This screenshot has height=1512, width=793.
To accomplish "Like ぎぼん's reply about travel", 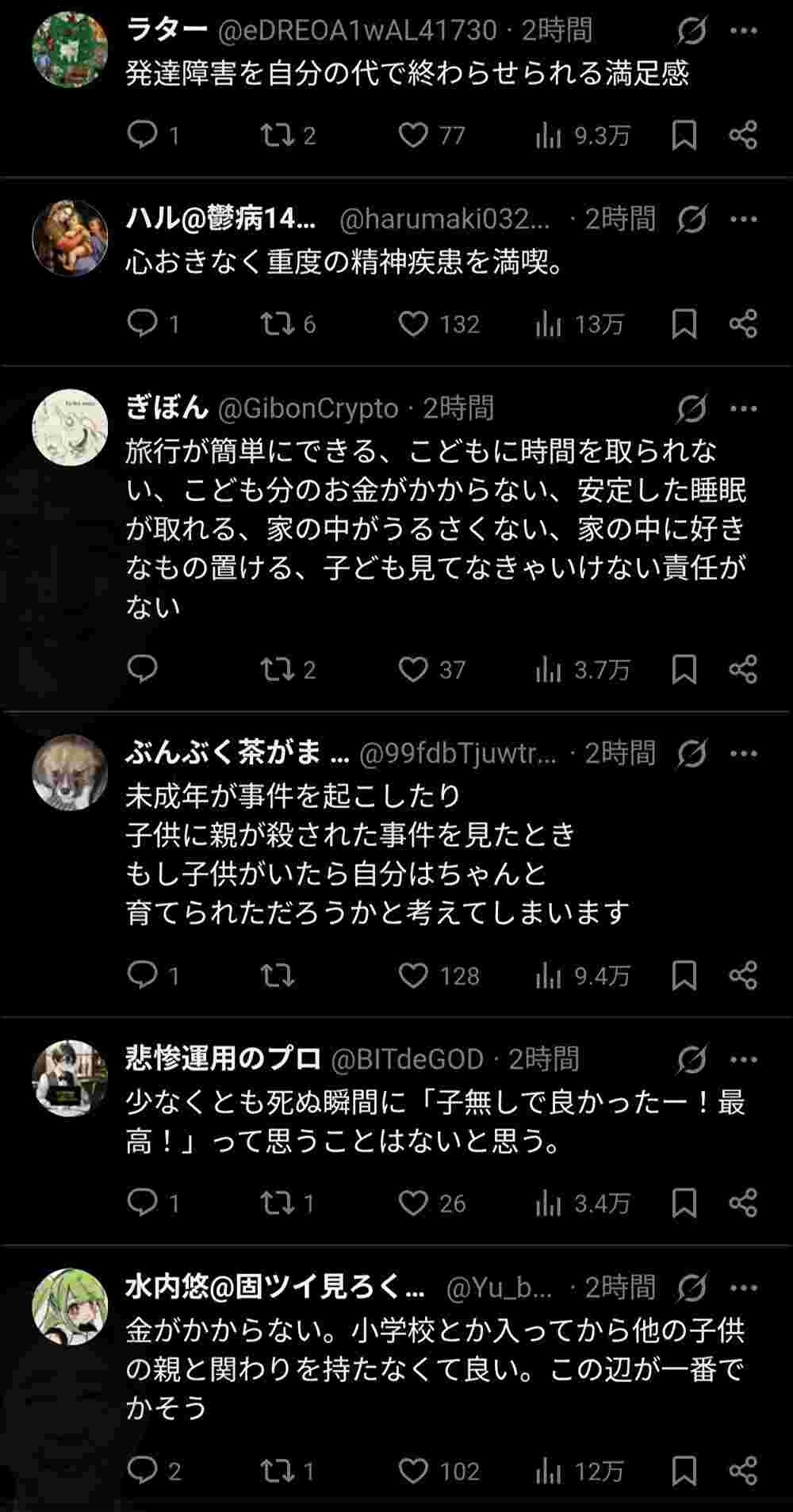I will pos(413,670).
